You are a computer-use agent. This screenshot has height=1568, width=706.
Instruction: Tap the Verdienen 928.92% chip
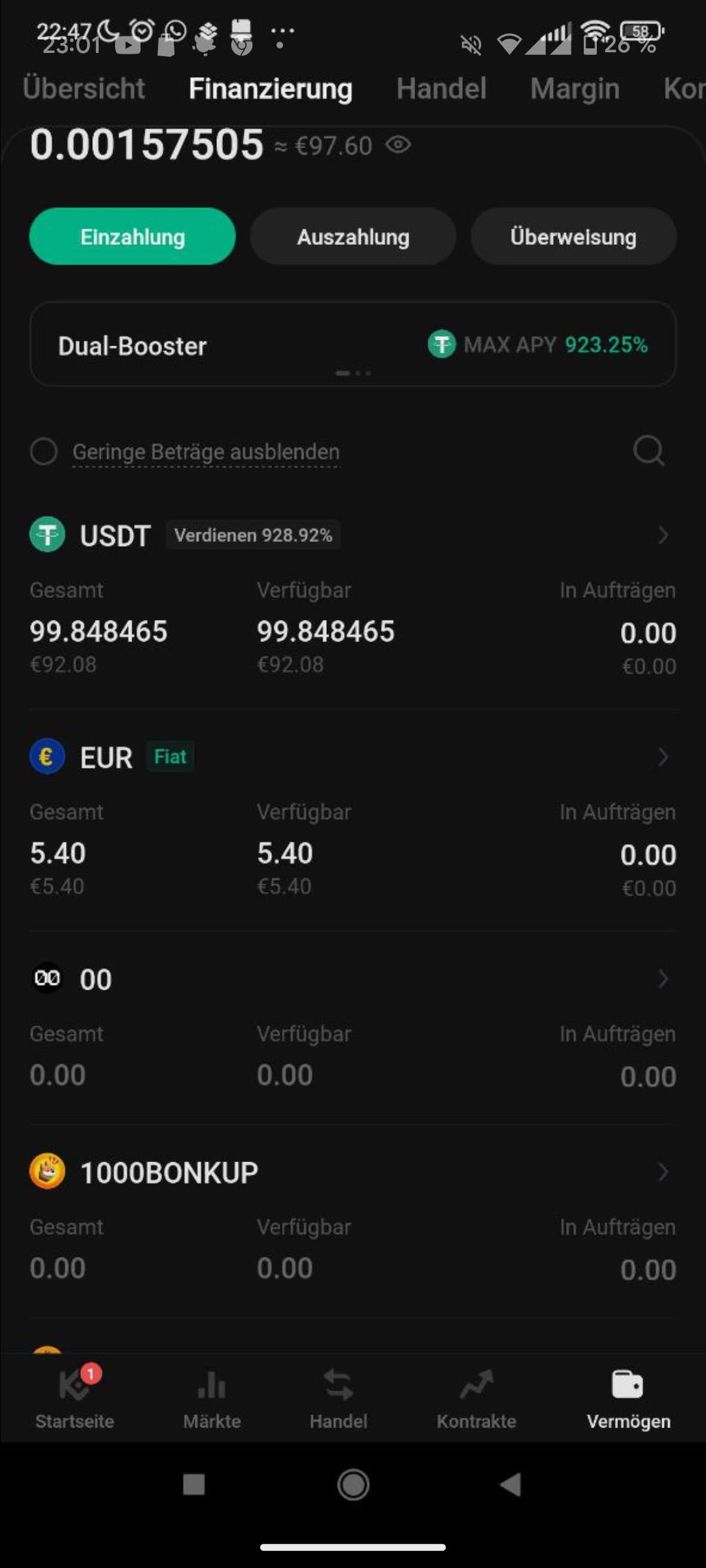[253, 536]
